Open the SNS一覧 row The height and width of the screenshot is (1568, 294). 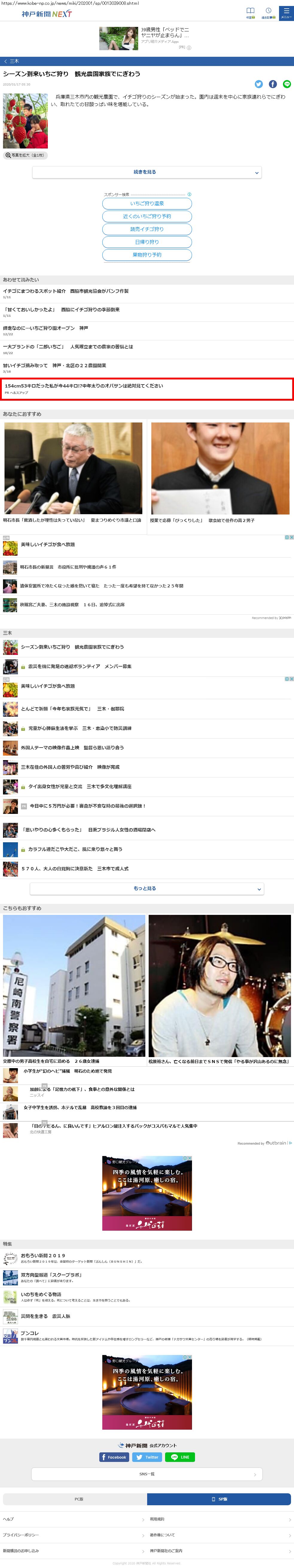147,1474
